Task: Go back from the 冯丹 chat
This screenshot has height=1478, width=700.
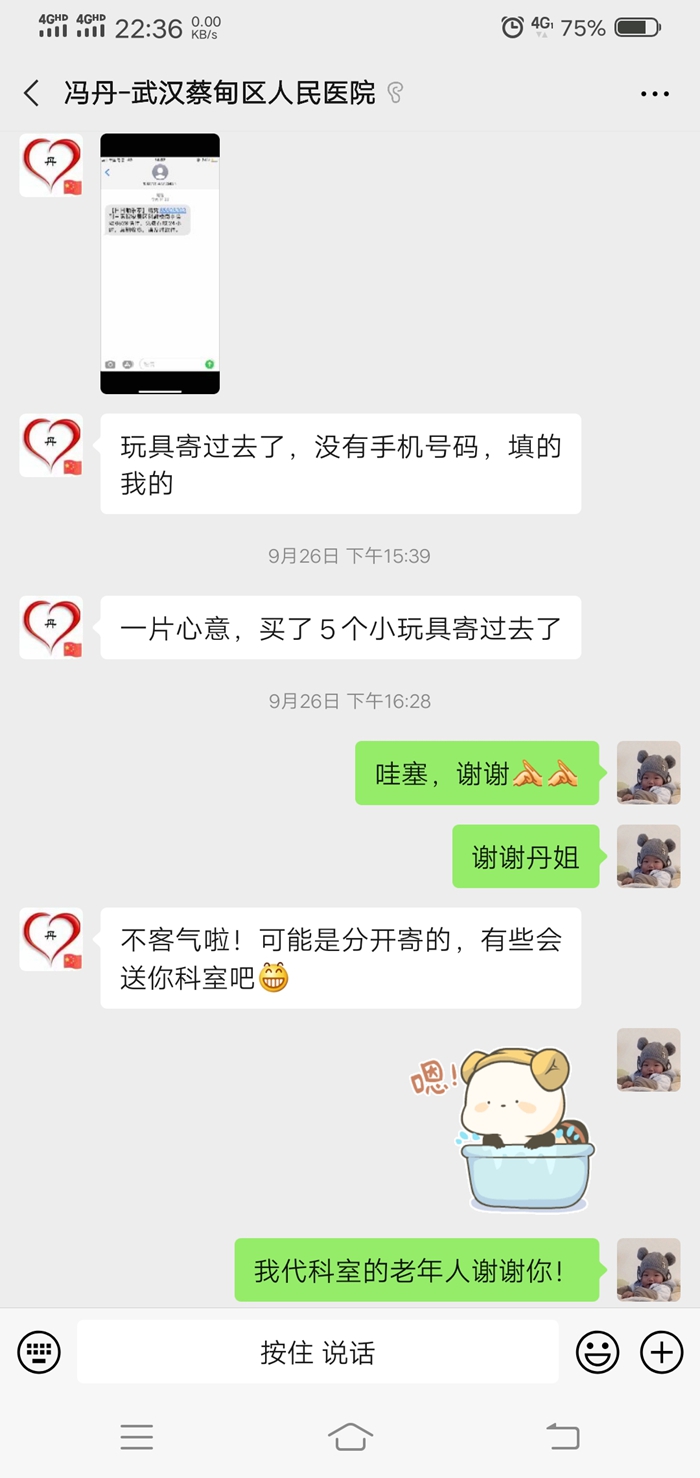Action: (x=32, y=94)
